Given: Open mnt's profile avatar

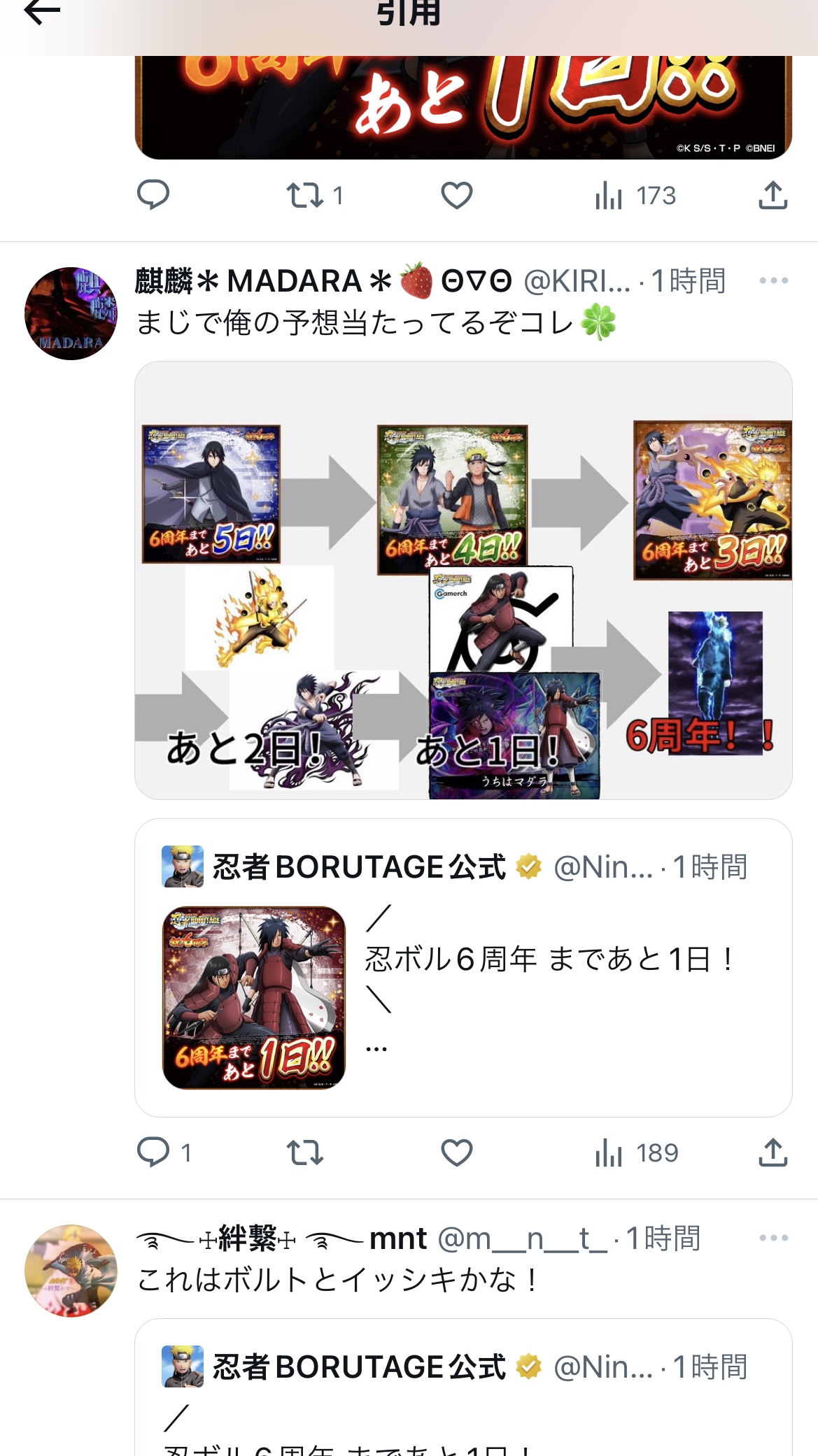Looking at the screenshot, I should tap(71, 1271).
